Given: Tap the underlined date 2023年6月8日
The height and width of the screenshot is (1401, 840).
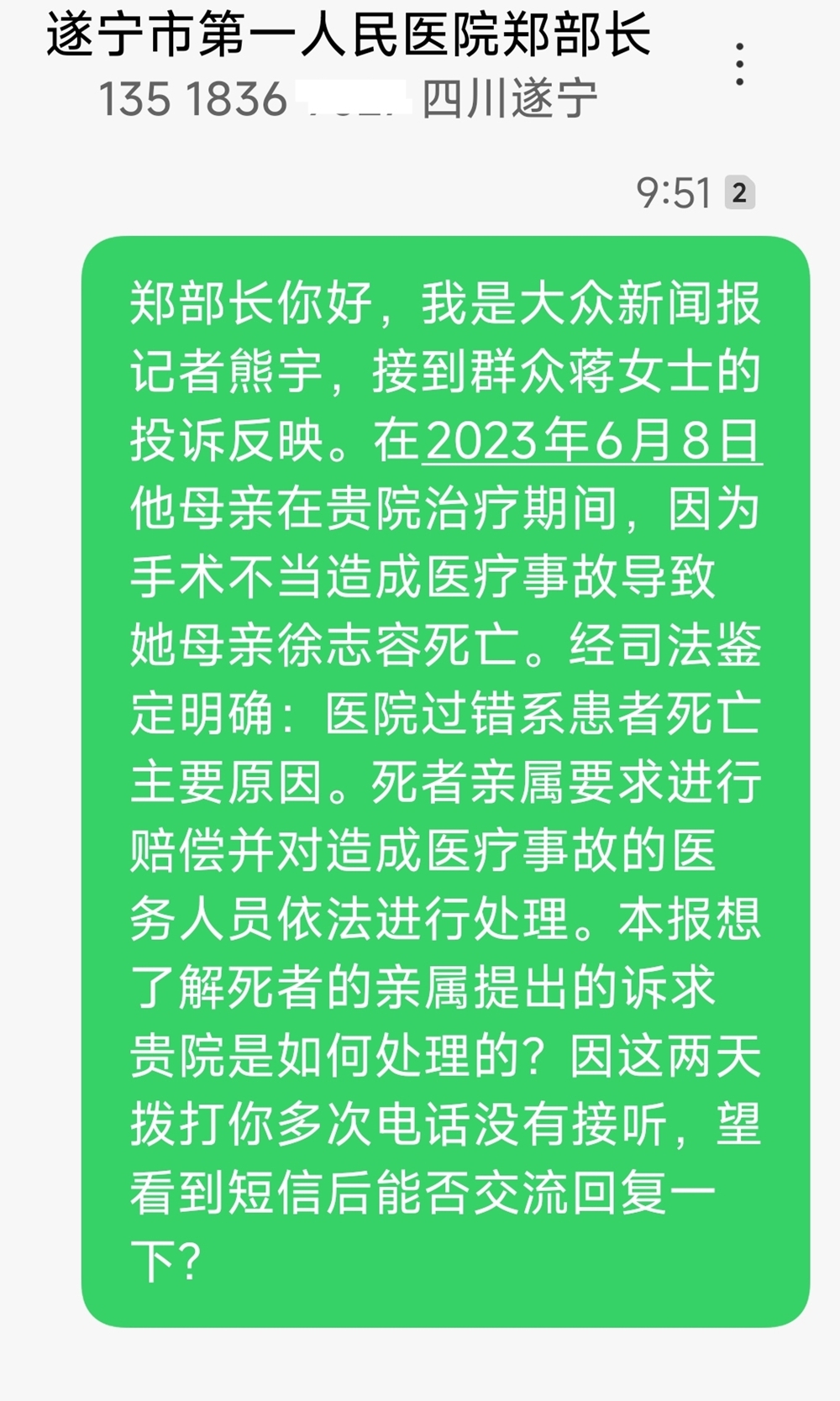Looking at the screenshot, I should point(593,440).
